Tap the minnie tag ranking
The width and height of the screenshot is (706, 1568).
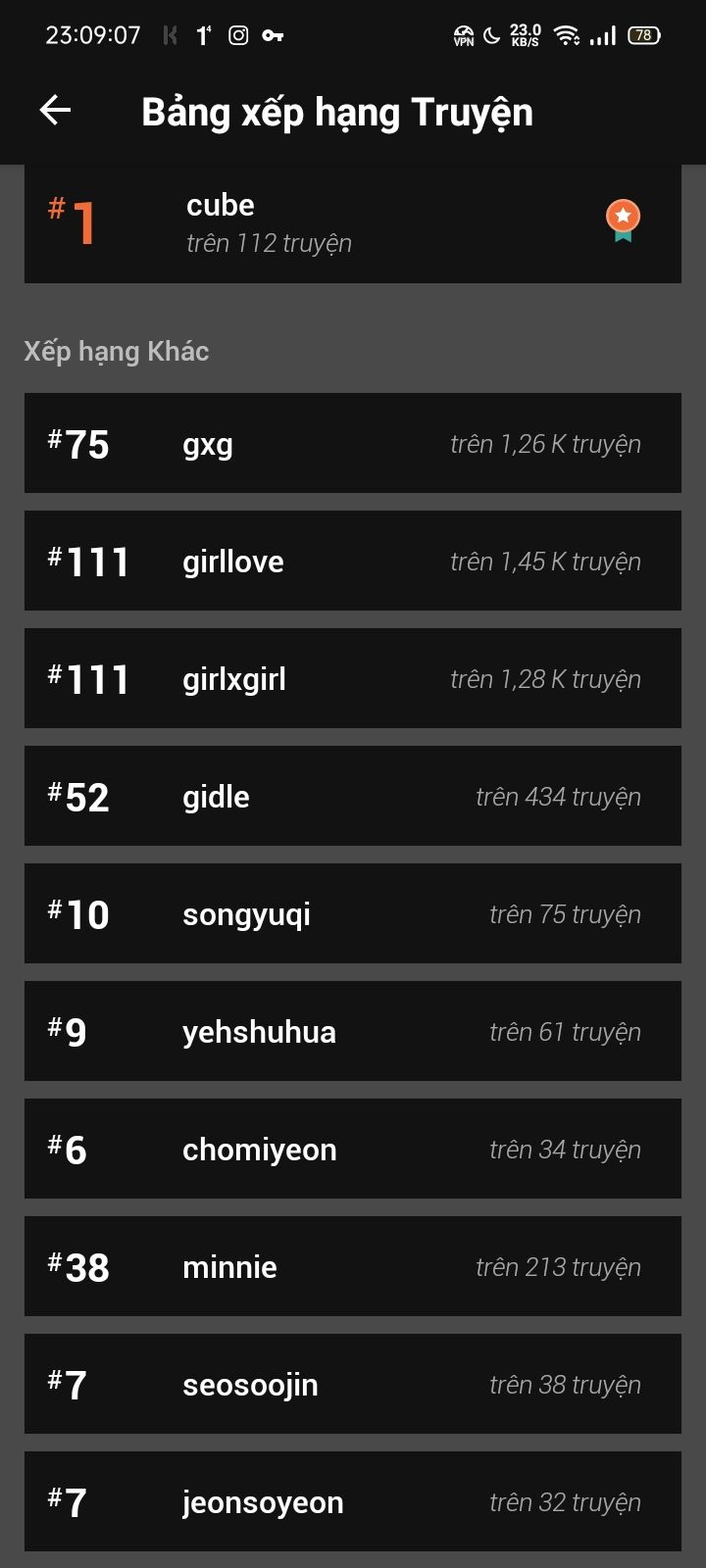(353, 1266)
